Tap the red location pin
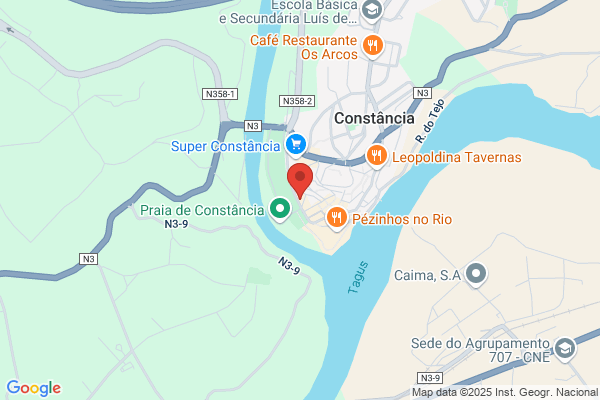 click(300, 180)
